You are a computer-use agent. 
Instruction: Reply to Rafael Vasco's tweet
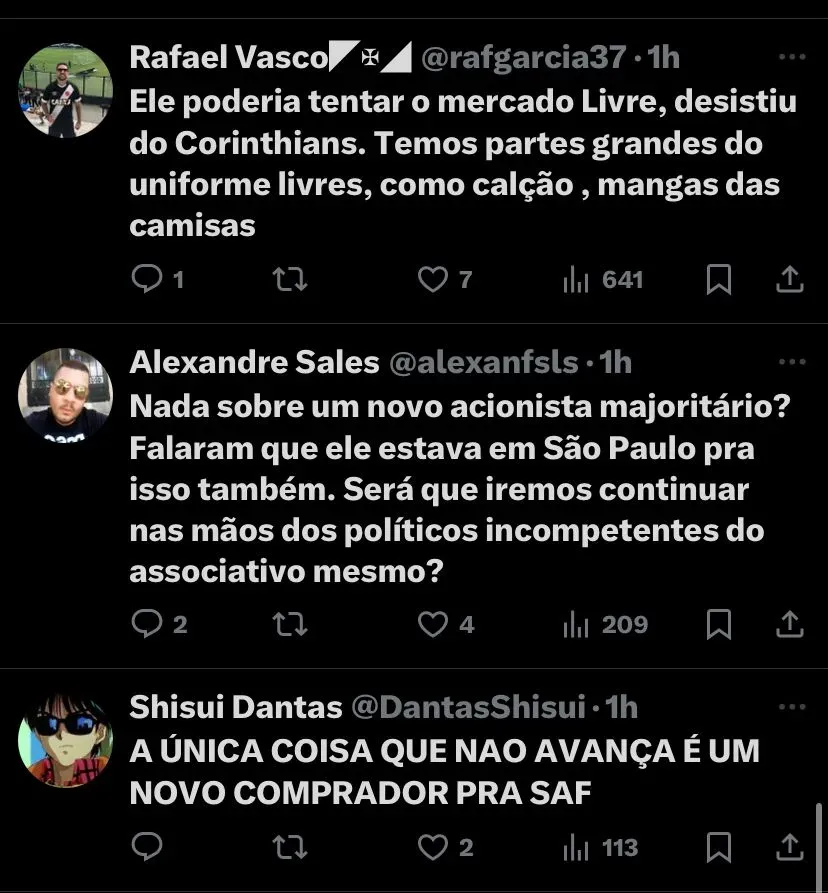pos(147,280)
